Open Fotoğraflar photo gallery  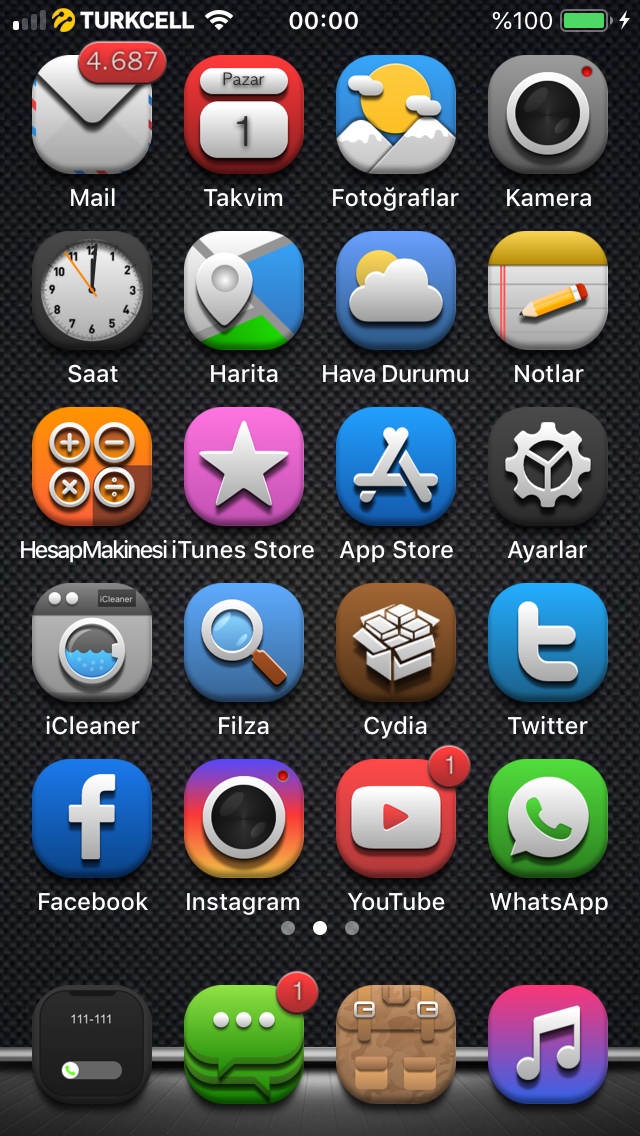[396, 115]
